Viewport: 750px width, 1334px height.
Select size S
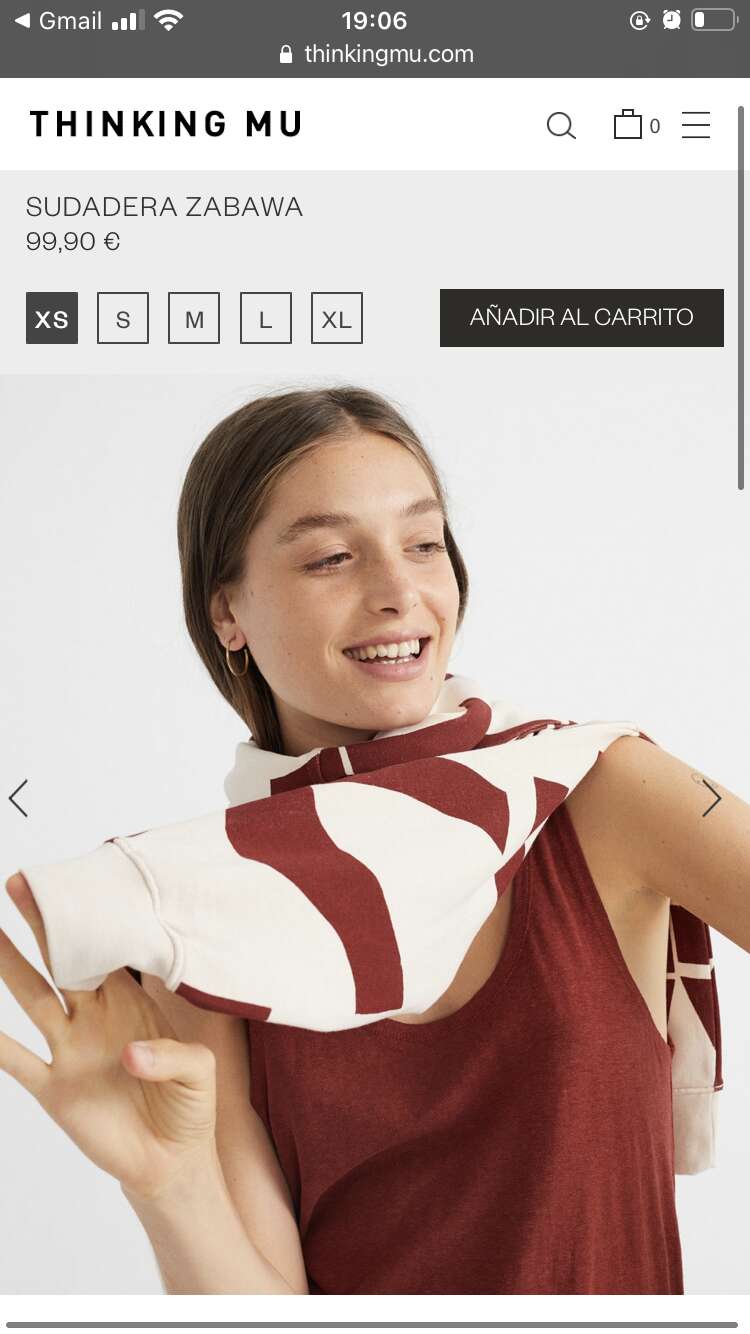point(123,318)
